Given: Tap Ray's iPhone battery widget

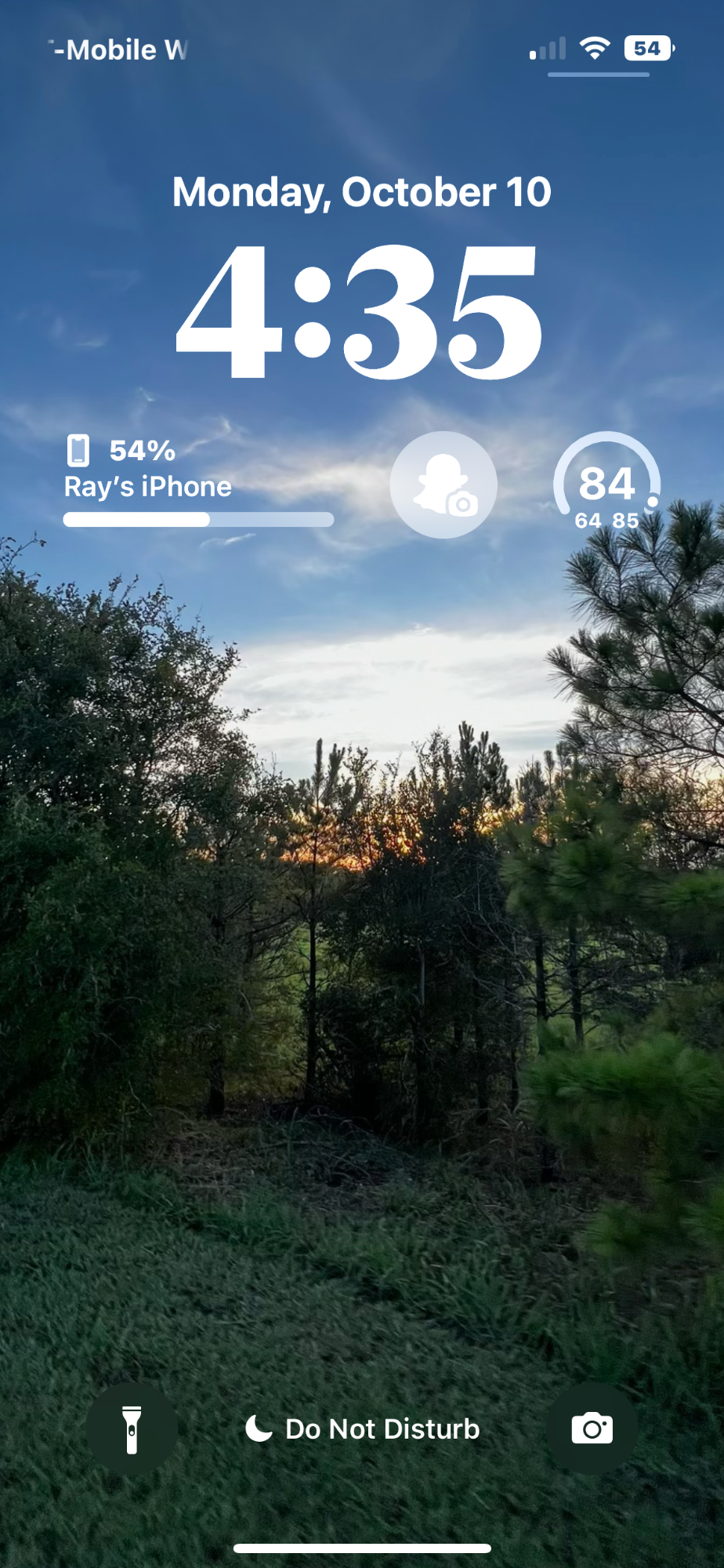Looking at the screenshot, I should click(x=199, y=481).
